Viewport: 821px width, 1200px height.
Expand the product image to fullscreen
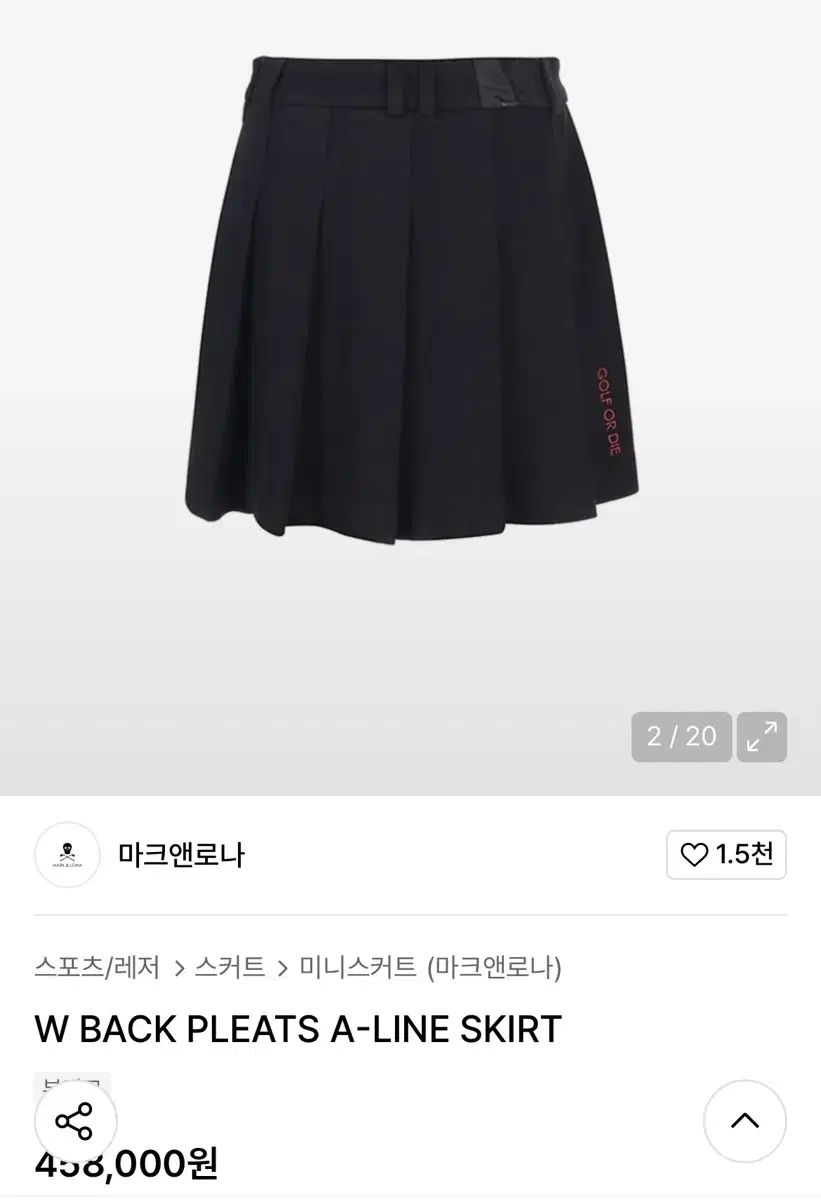[762, 737]
